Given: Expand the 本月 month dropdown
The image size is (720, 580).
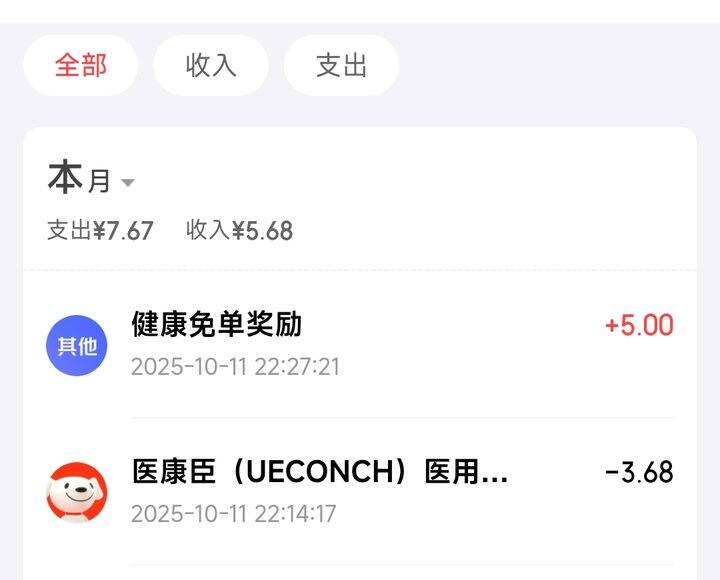Looking at the screenshot, I should (x=91, y=180).
